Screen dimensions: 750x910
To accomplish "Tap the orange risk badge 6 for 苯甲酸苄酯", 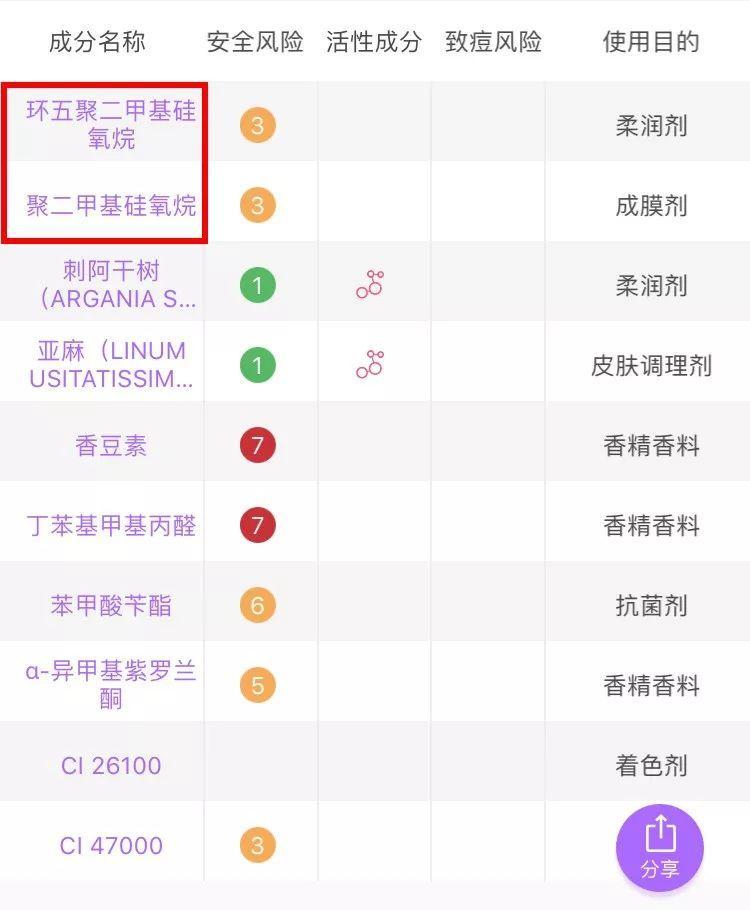I will 258,604.
